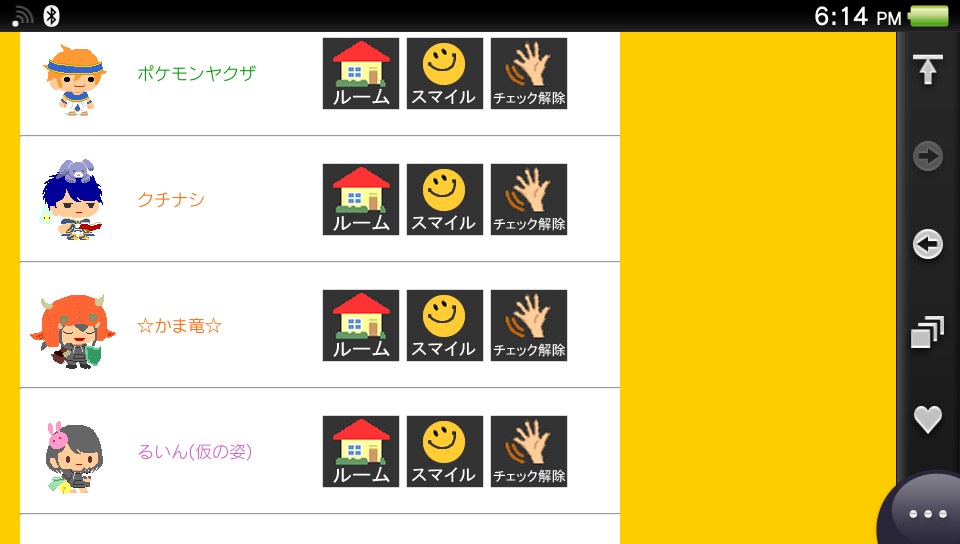
Task: Send a smile to ☆かま竜☆
Action: (x=445, y=326)
